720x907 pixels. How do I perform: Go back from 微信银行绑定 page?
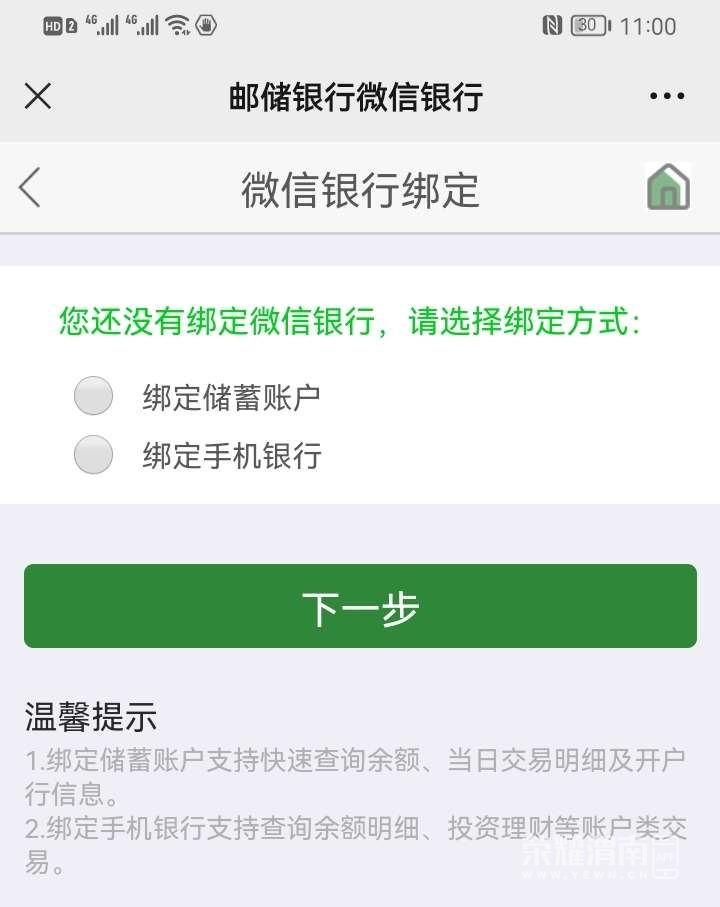pyautogui.click(x=30, y=187)
